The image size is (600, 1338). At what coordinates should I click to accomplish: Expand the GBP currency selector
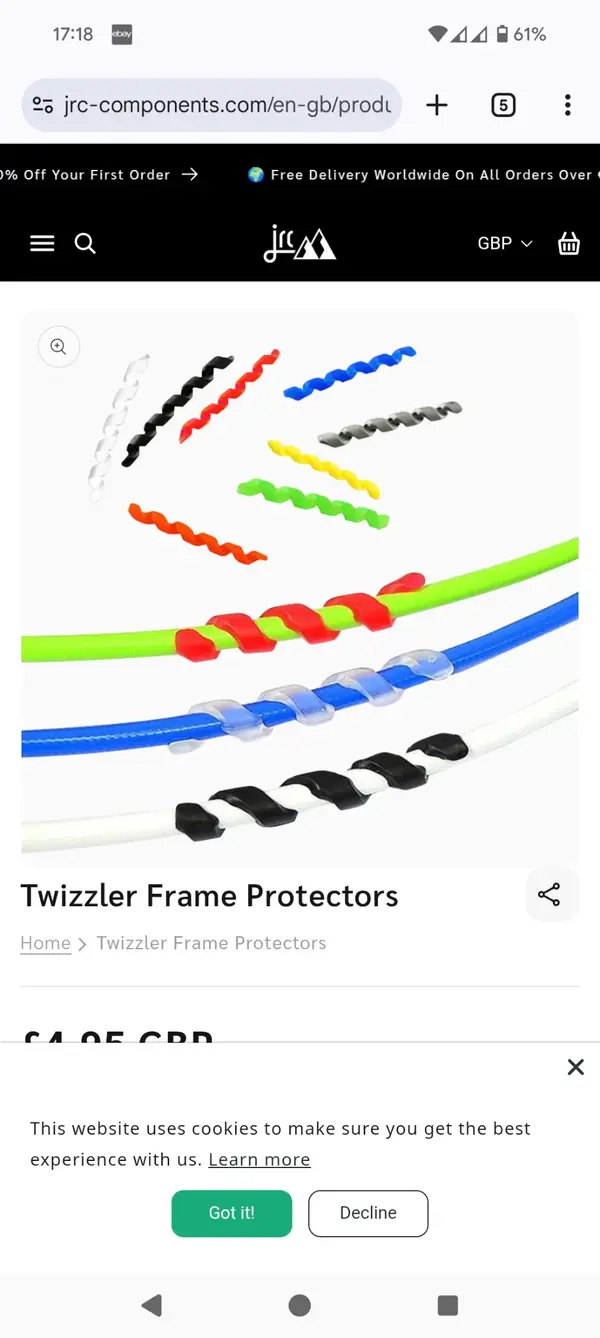505,244
